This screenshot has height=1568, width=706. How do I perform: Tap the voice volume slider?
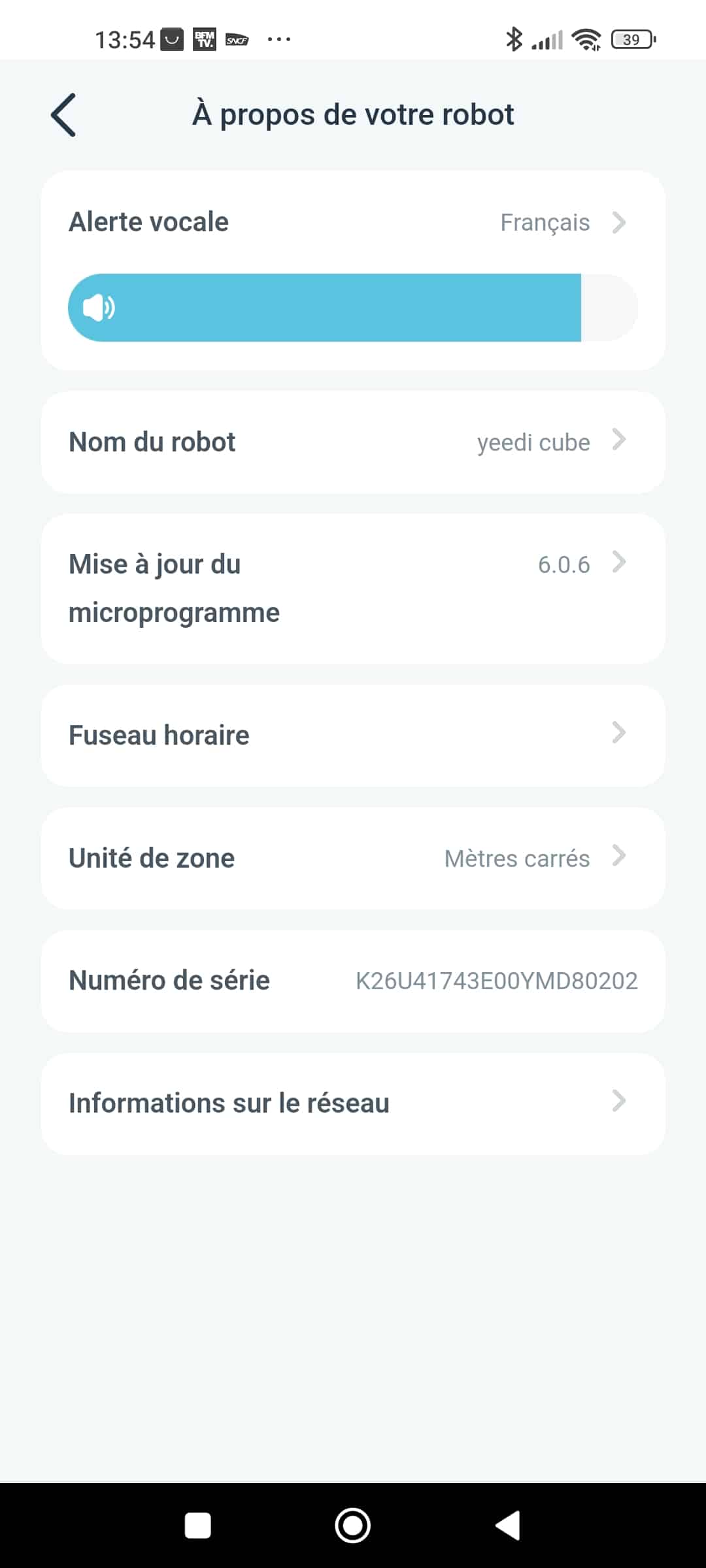click(353, 307)
